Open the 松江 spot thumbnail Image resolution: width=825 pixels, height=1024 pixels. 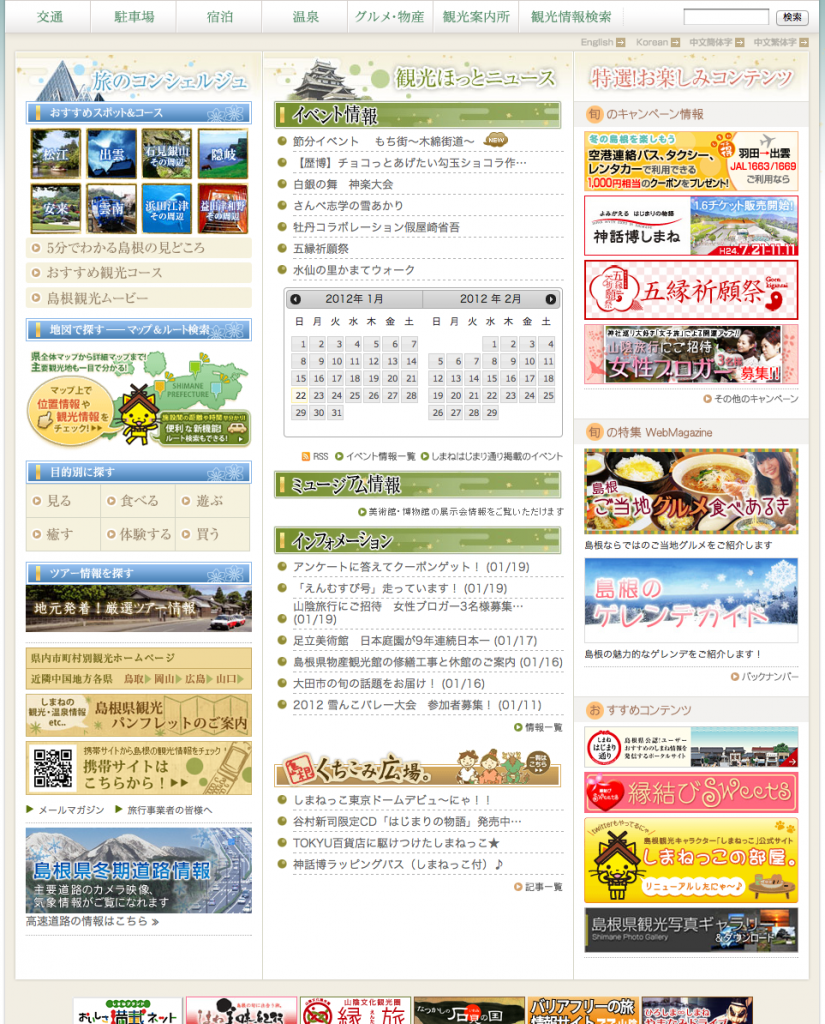tap(55, 153)
